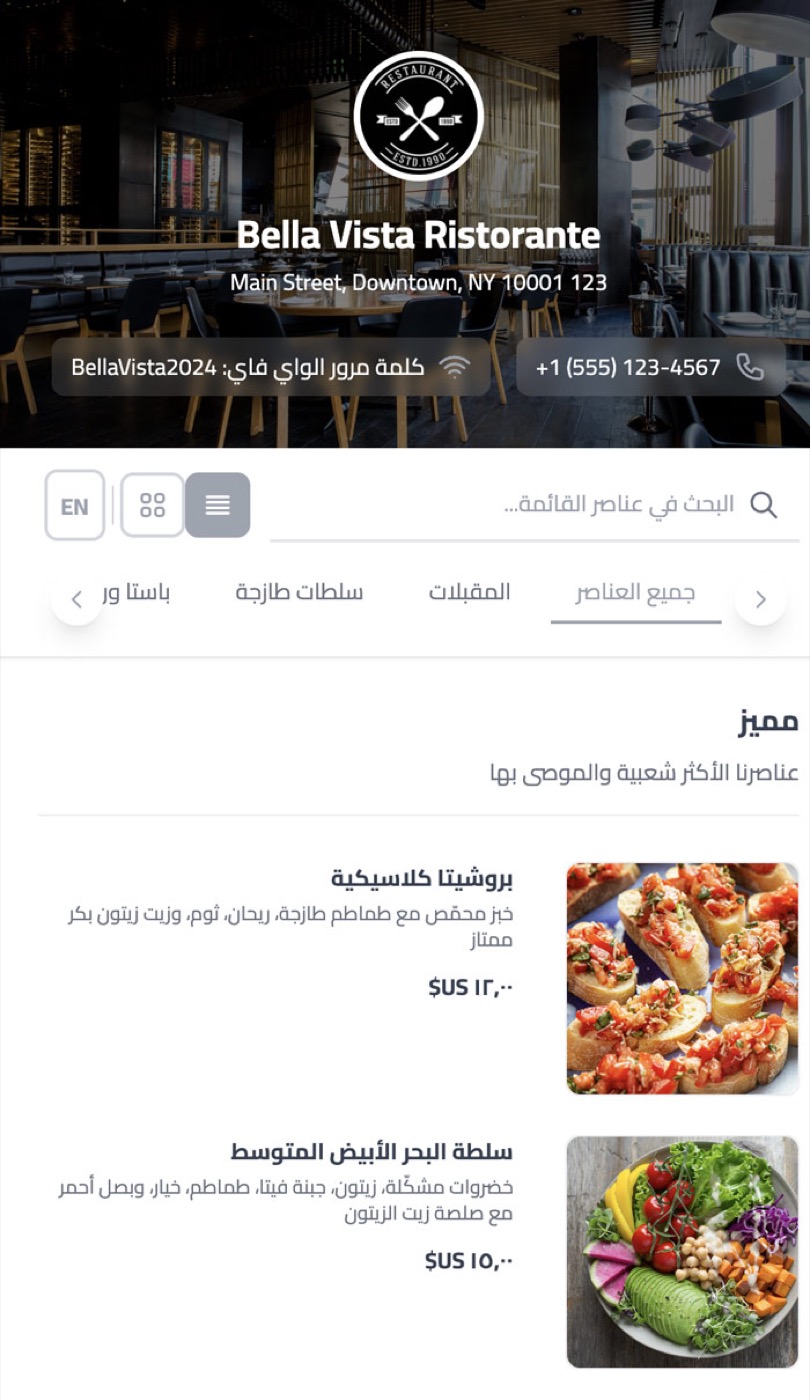810x1400 pixels.
Task: Select the list view layout
Action: tap(217, 505)
